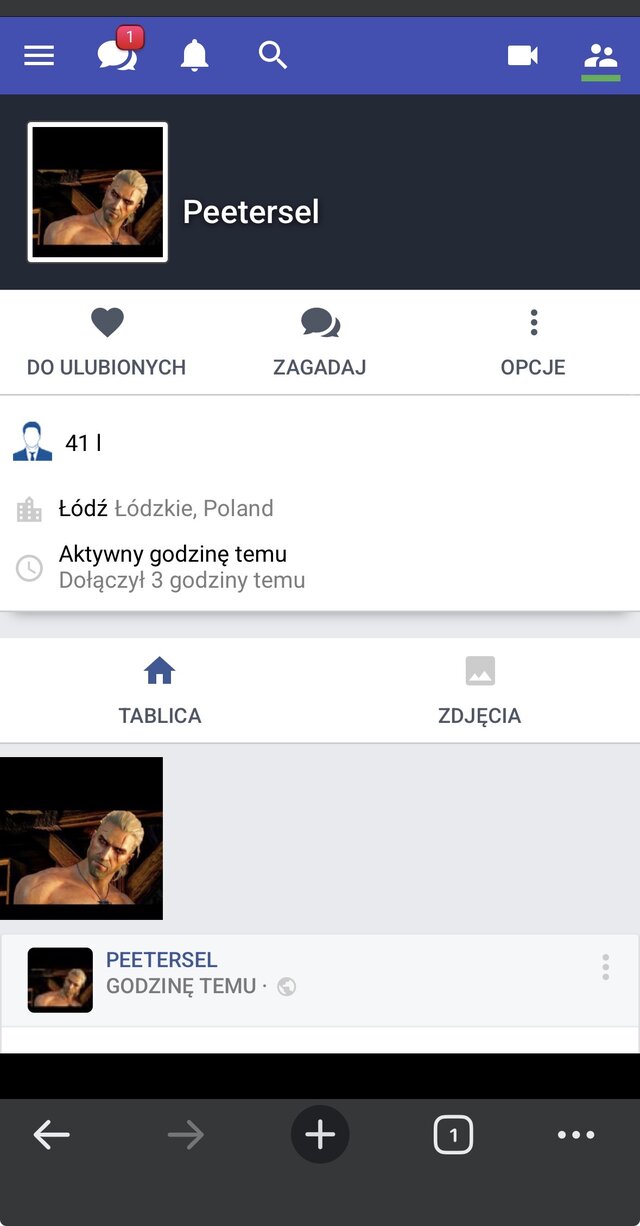640x1226 pixels.
Task: Open the photo posted on the board
Action: (81, 838)
